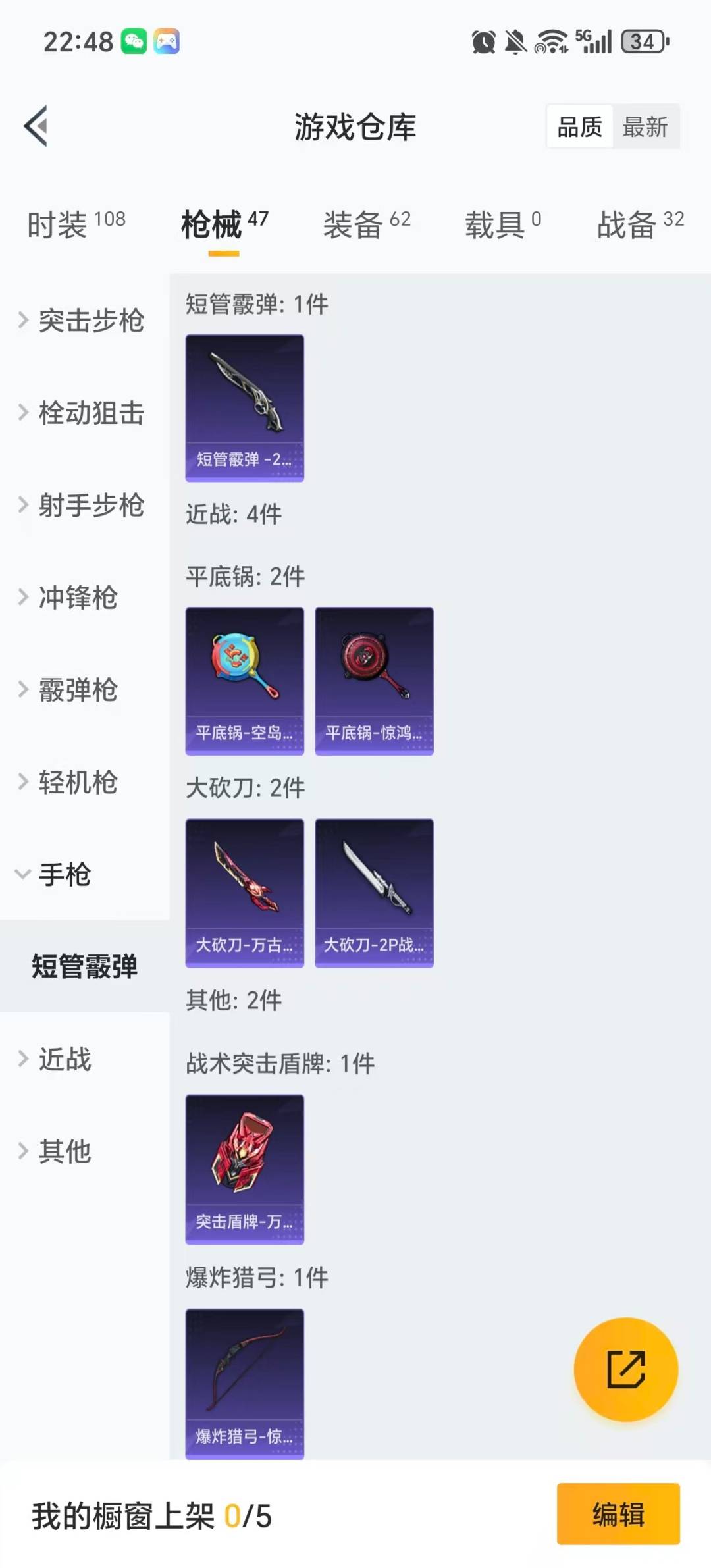The height and width of the screenshot is (1568, 711).
Task: Open the 爆炸猎弓-惊 hunting bow item
Action: pos(244,1382)
